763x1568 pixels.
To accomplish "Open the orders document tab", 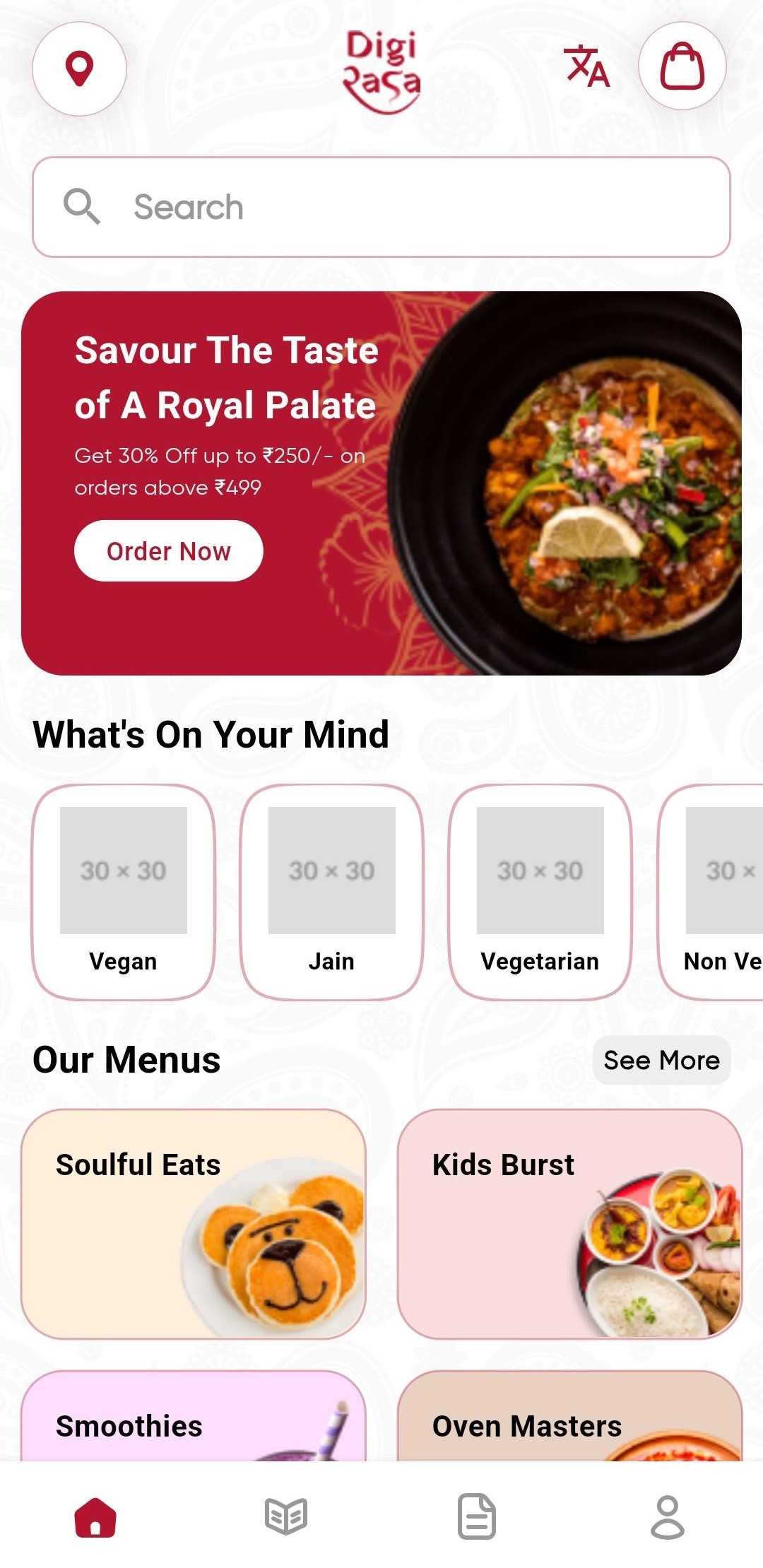I will point(477,1516).
